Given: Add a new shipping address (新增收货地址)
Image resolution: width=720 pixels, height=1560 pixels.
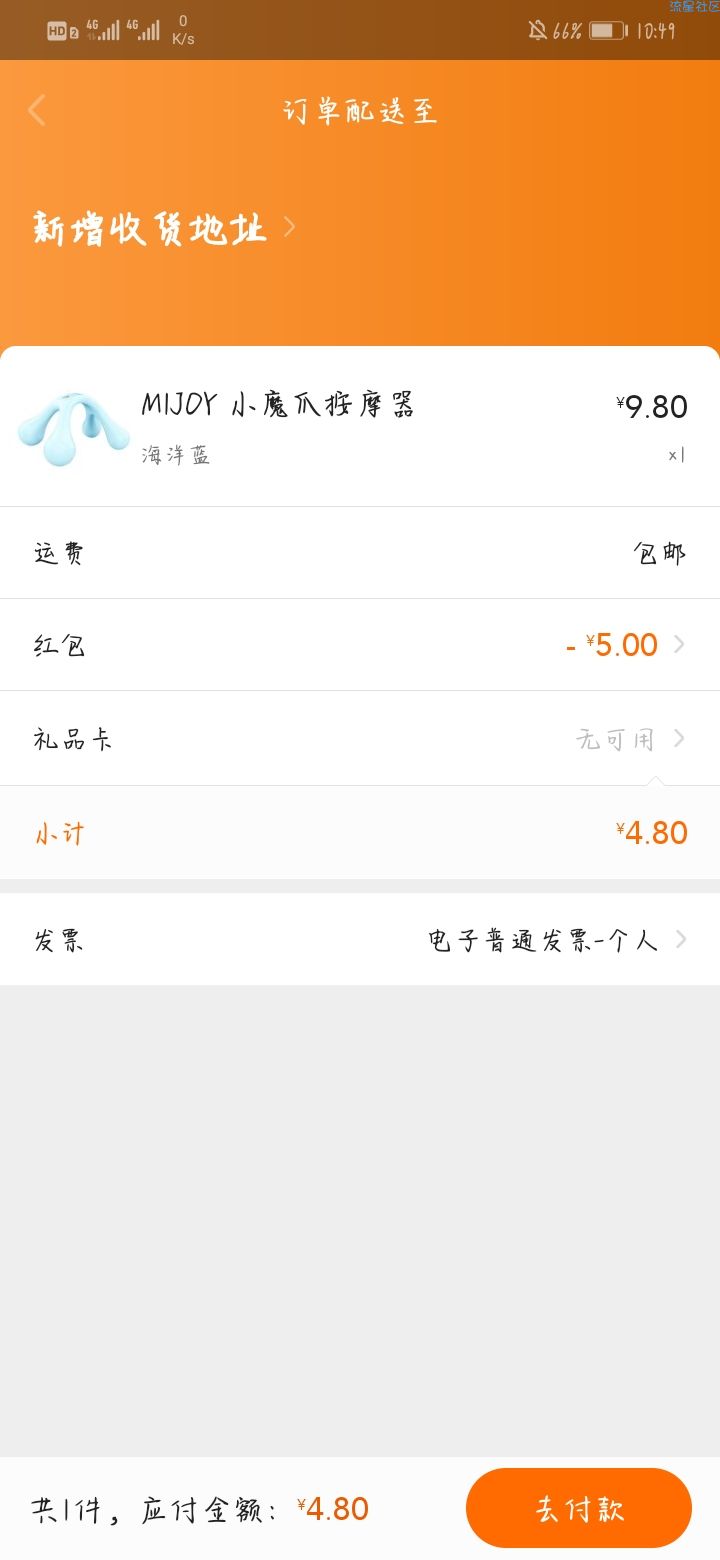Looking at the screenshot, I should [165, 229].
